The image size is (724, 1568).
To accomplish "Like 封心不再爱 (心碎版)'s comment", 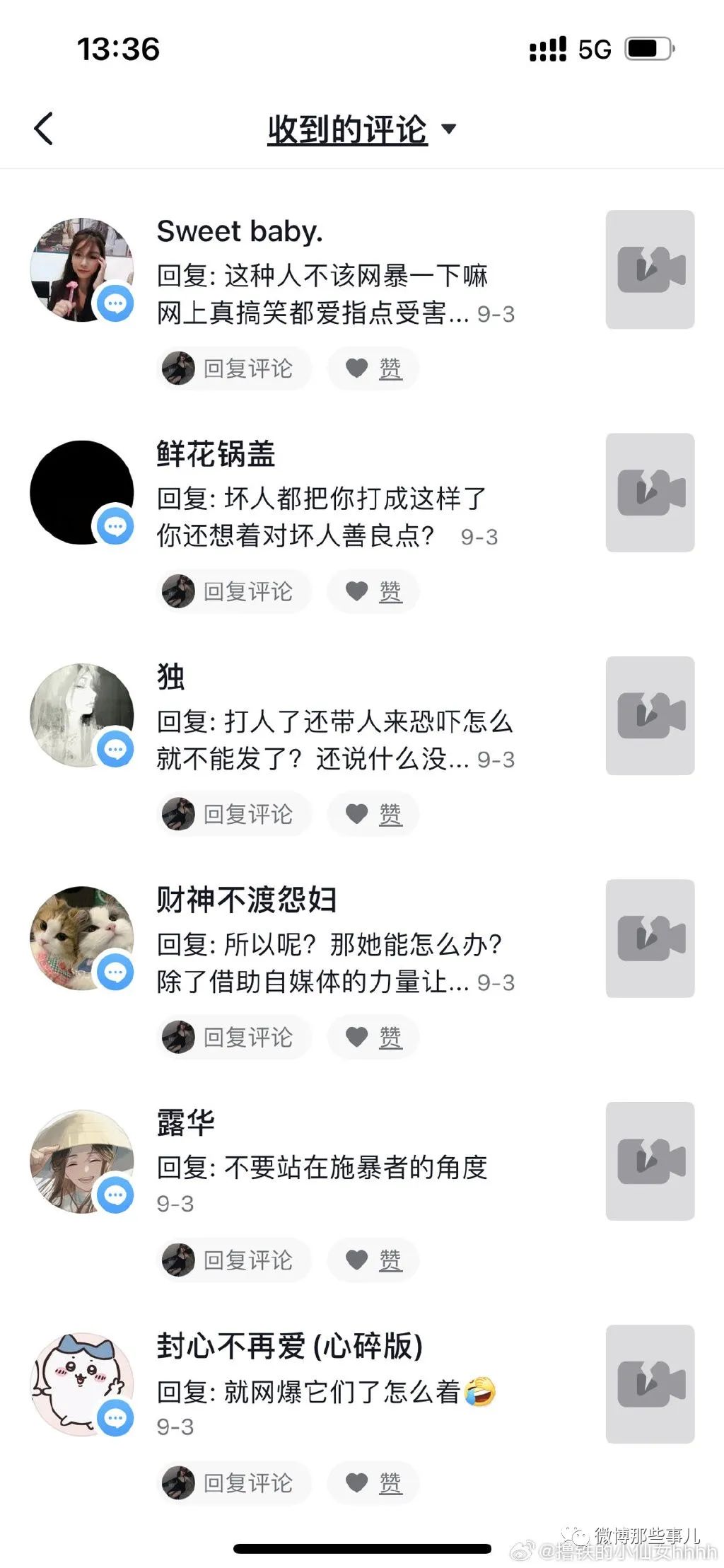I will (374, 1482).
